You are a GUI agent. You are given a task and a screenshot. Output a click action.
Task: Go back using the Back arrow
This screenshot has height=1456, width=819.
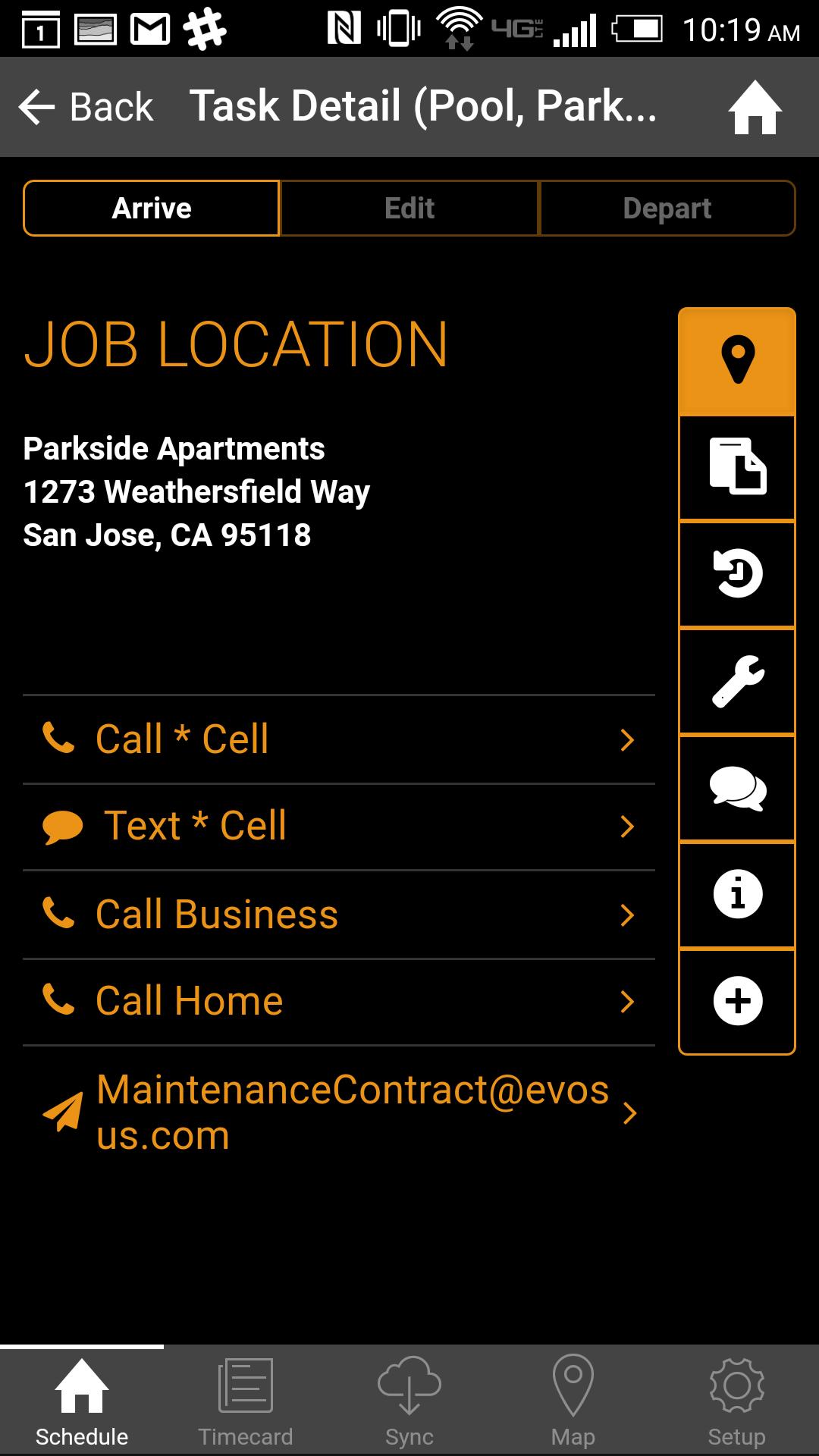click(86, 107)
